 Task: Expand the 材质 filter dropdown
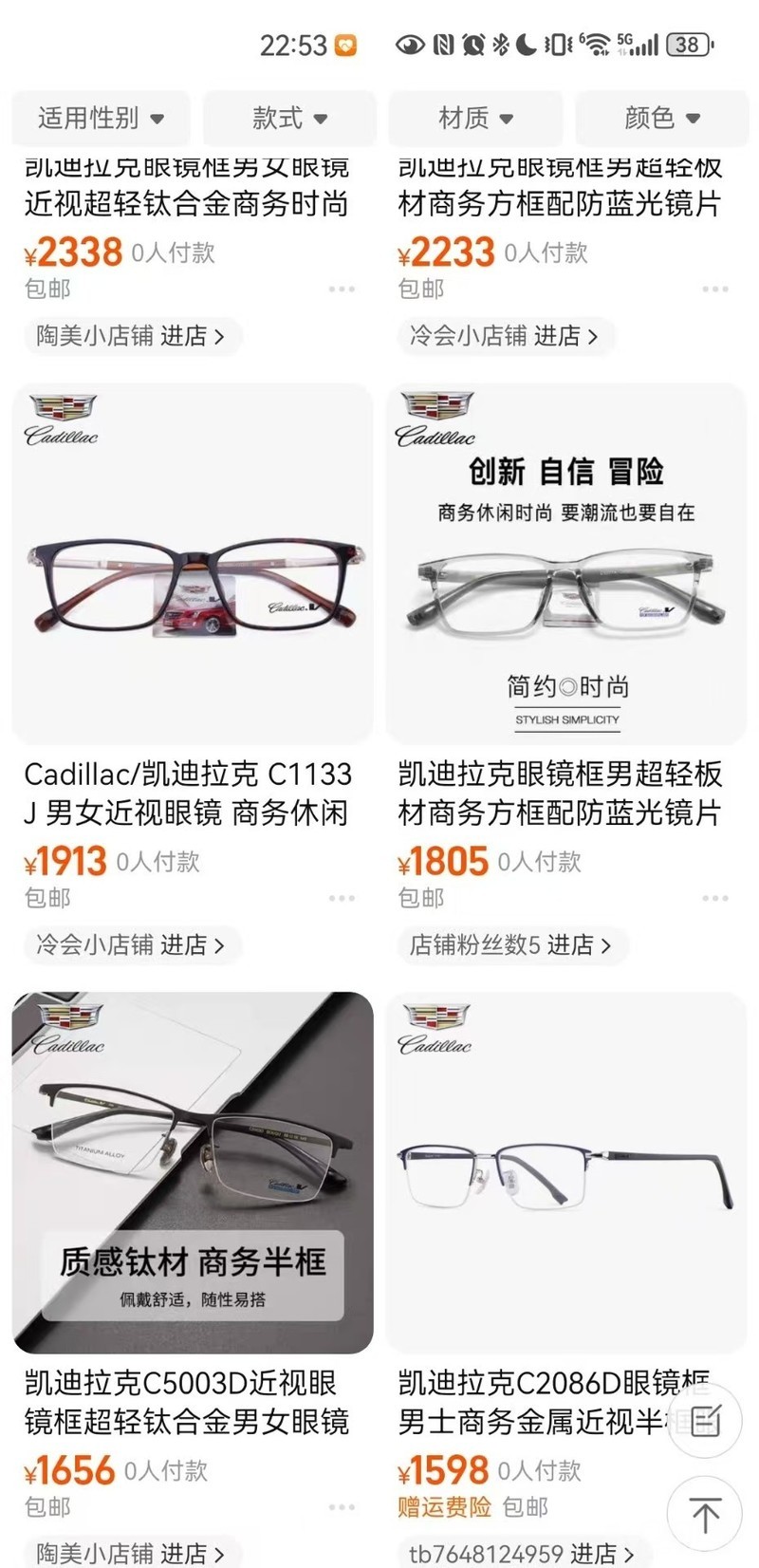tap(475, 119)
